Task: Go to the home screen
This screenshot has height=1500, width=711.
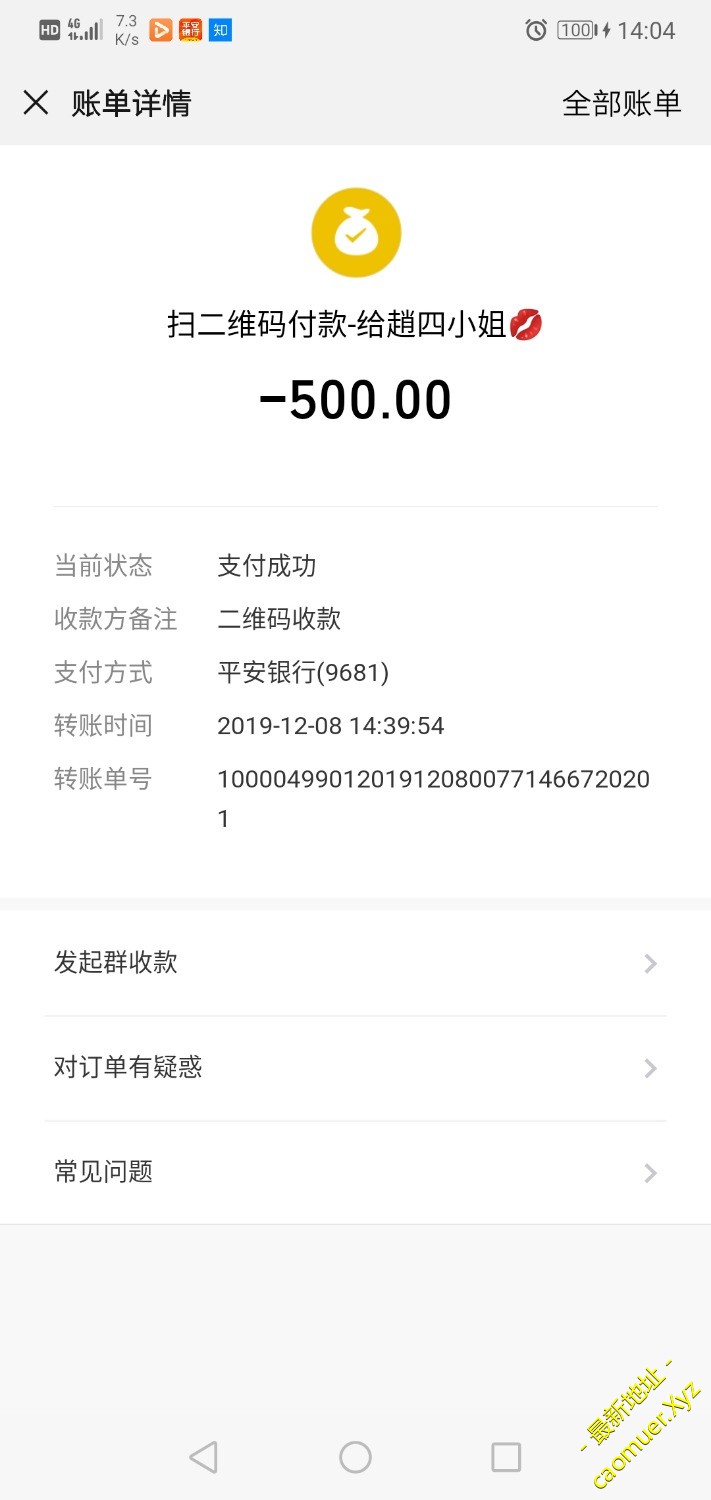Action: [x=355, y=1457]
